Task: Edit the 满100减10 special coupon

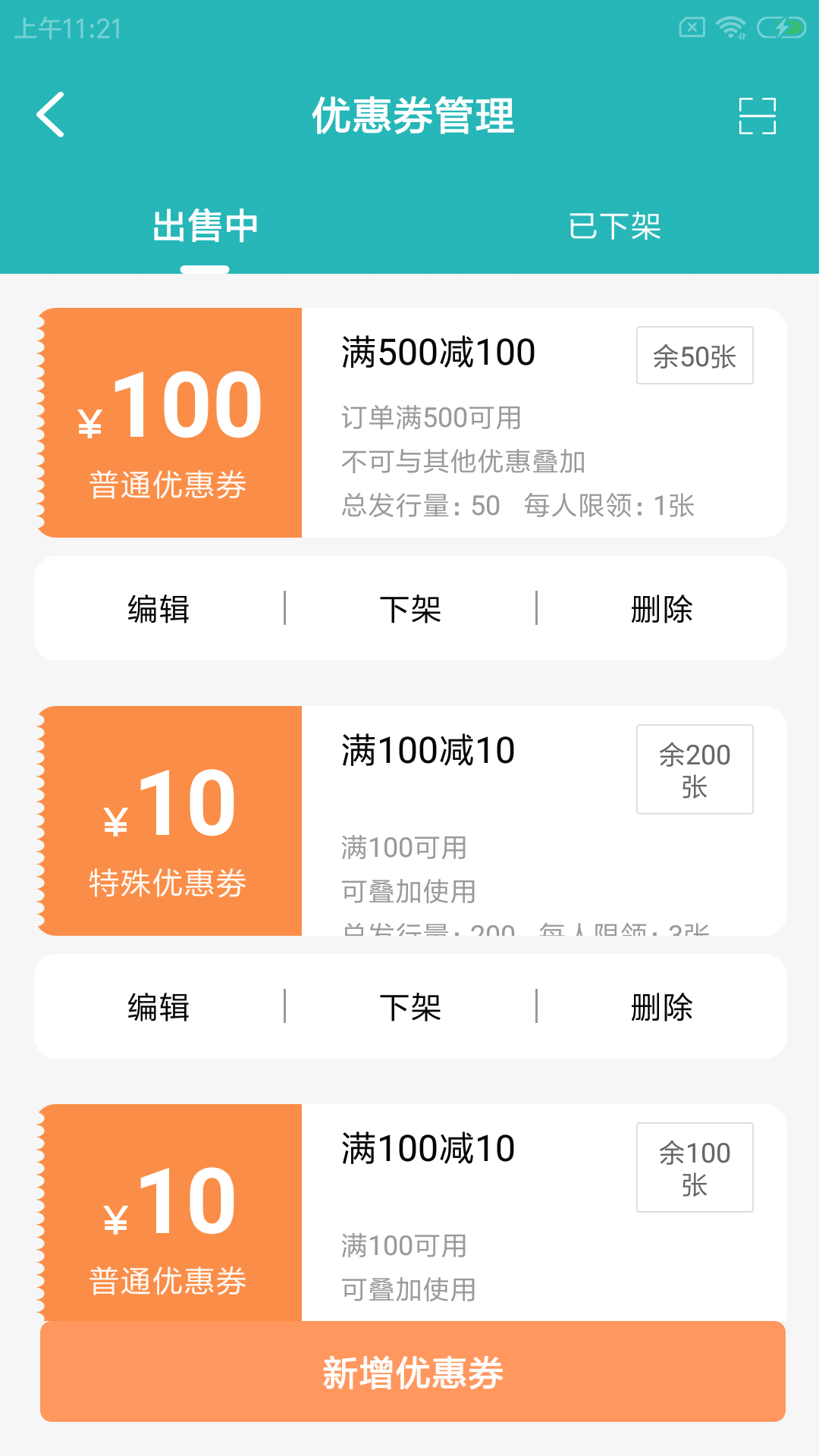Action: point(157,1006)
